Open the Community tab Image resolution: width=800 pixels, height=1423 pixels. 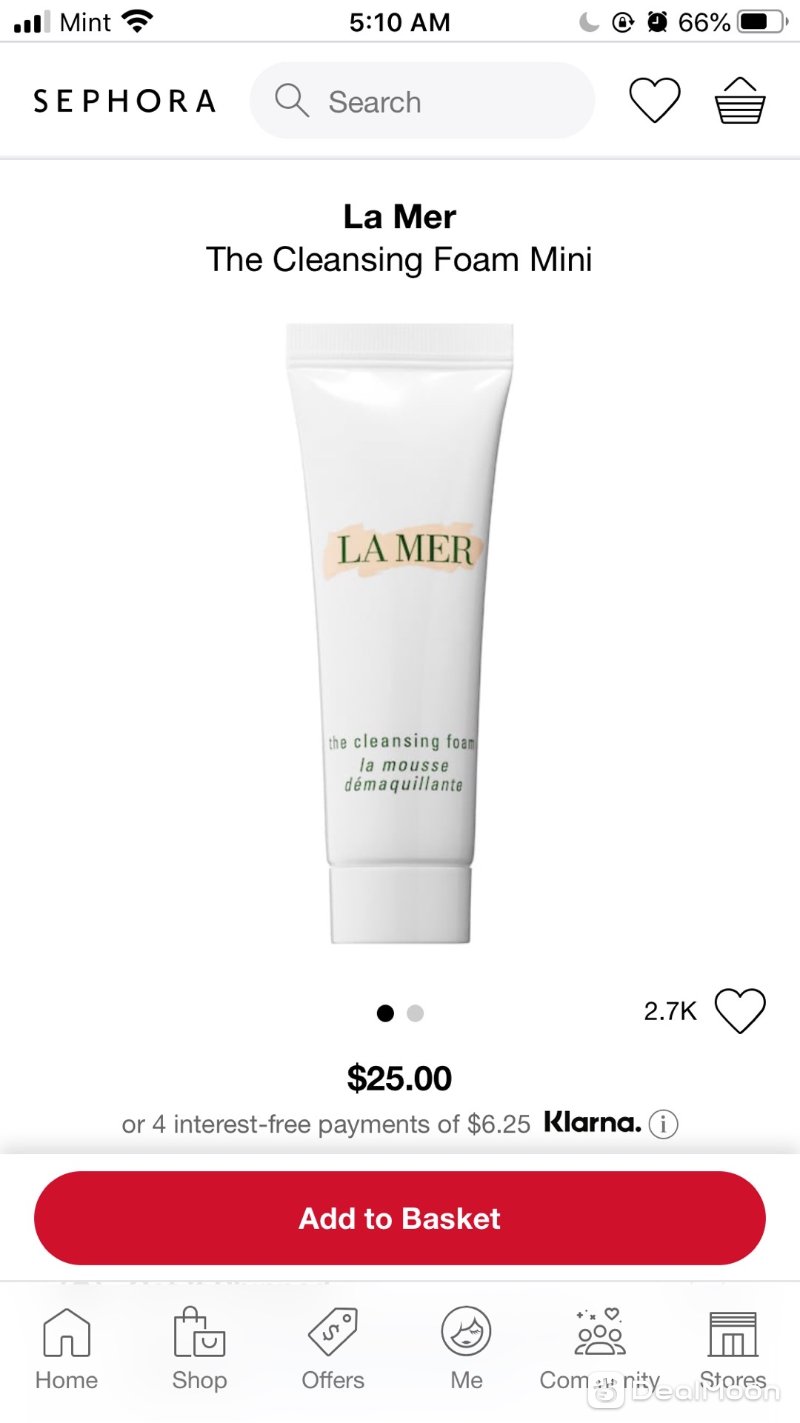[600, 1349]
